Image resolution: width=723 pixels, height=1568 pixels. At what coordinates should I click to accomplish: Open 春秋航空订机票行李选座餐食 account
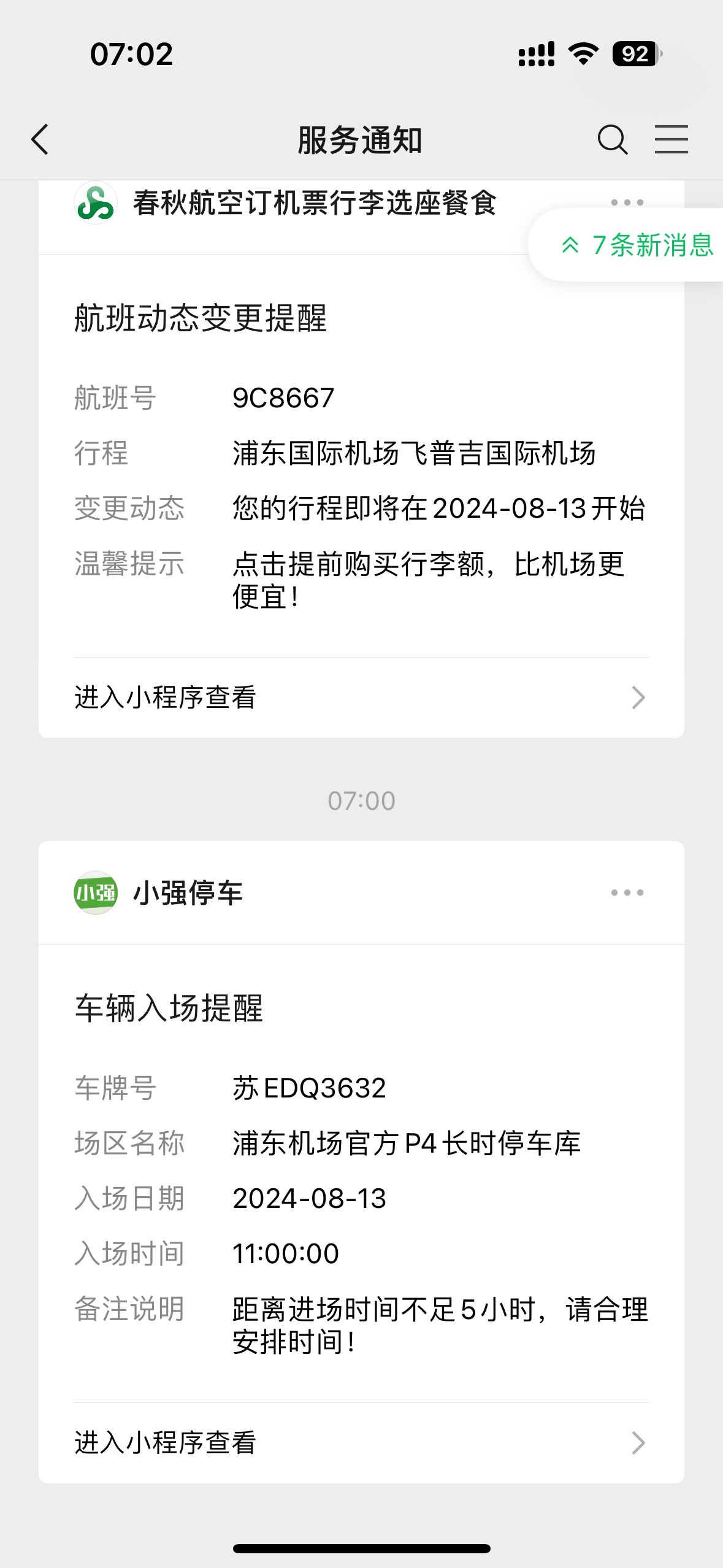click(x=285, y=203)
